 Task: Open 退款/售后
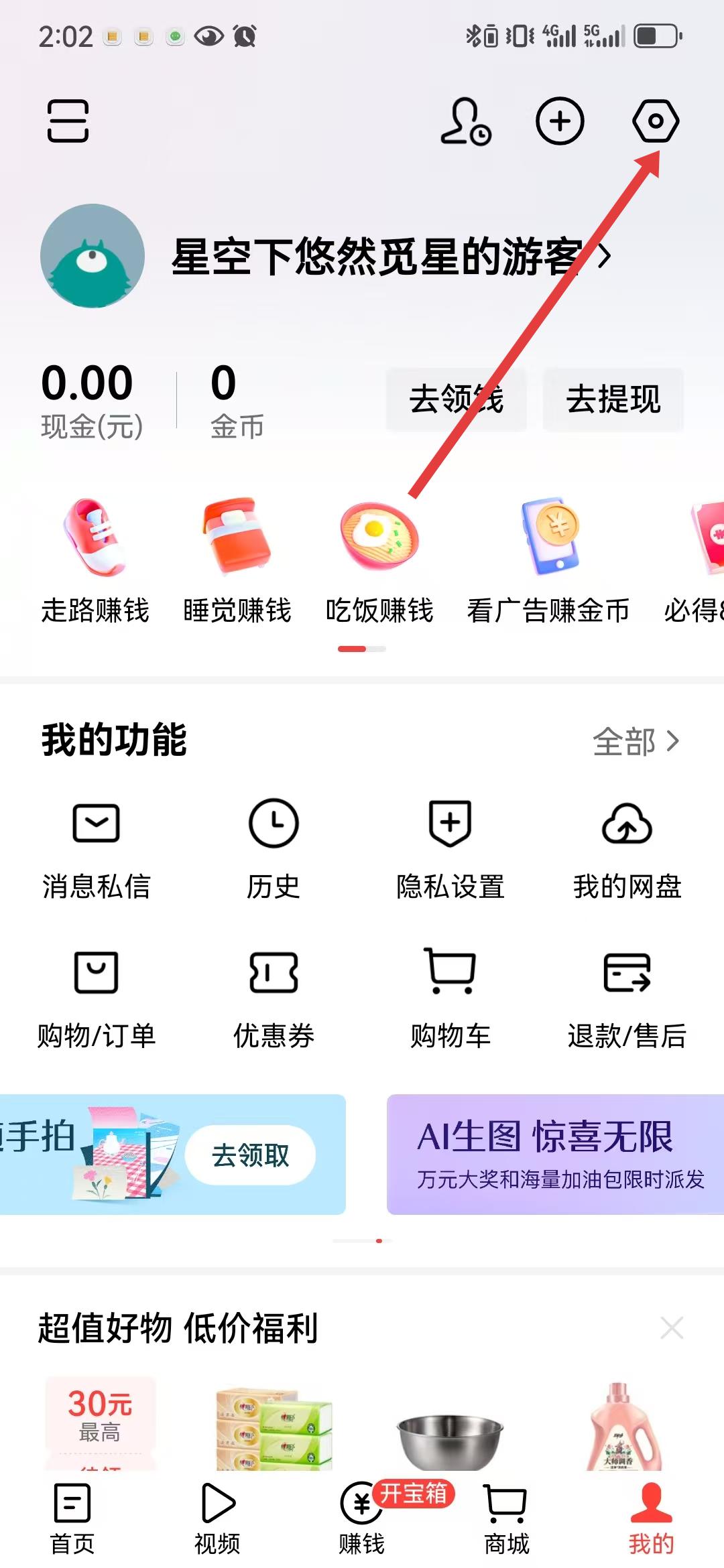click(x=627, y=996)
